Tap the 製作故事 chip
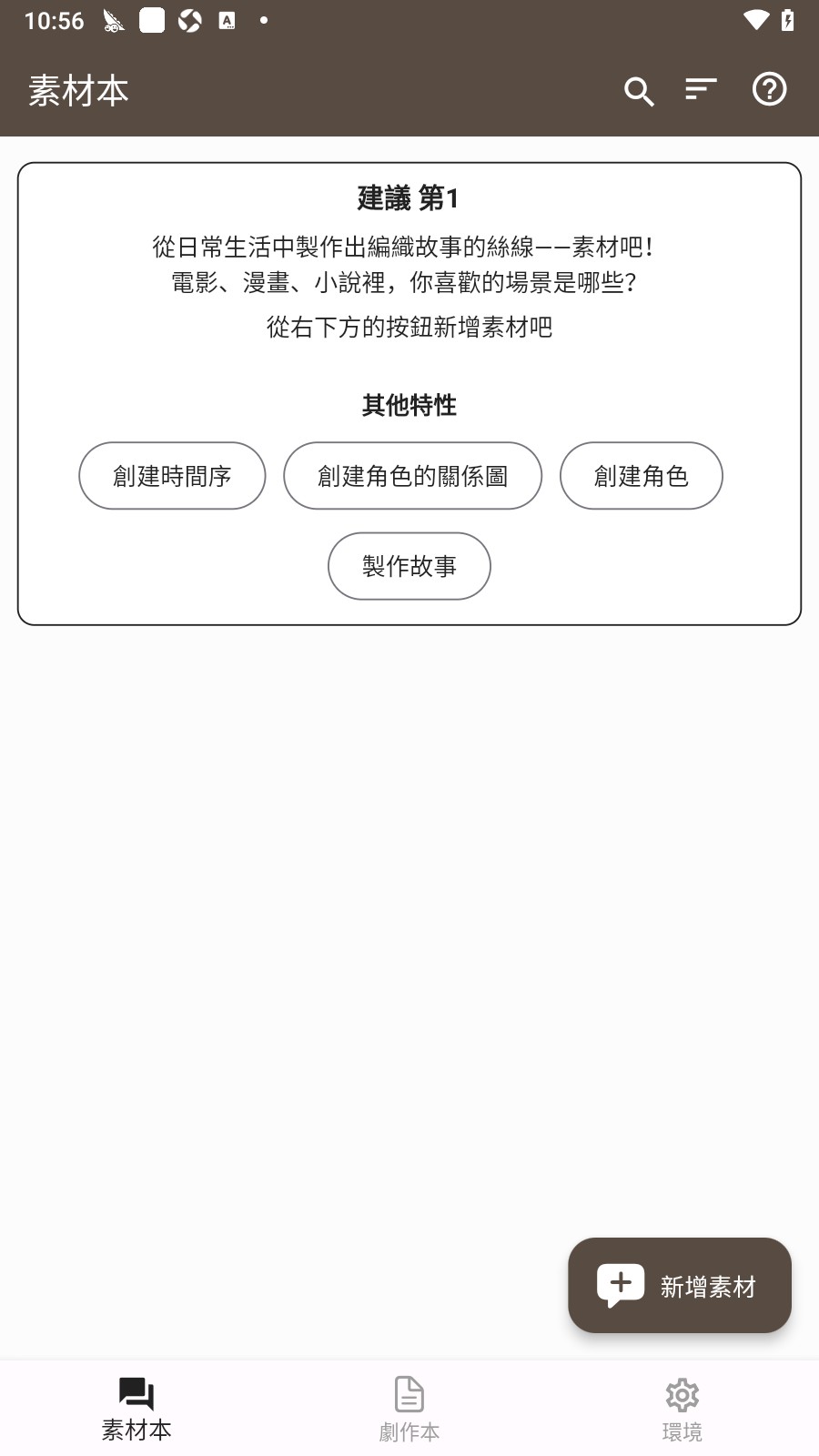Screen dimensions: 819x1456 409,566
